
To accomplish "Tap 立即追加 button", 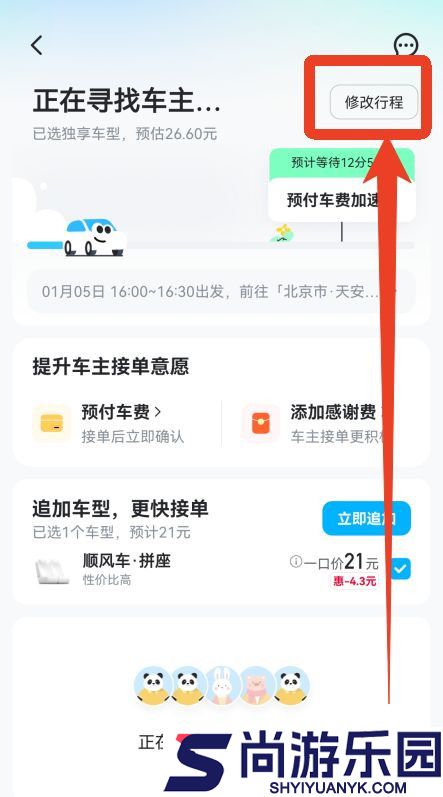I will pos(366,518).
